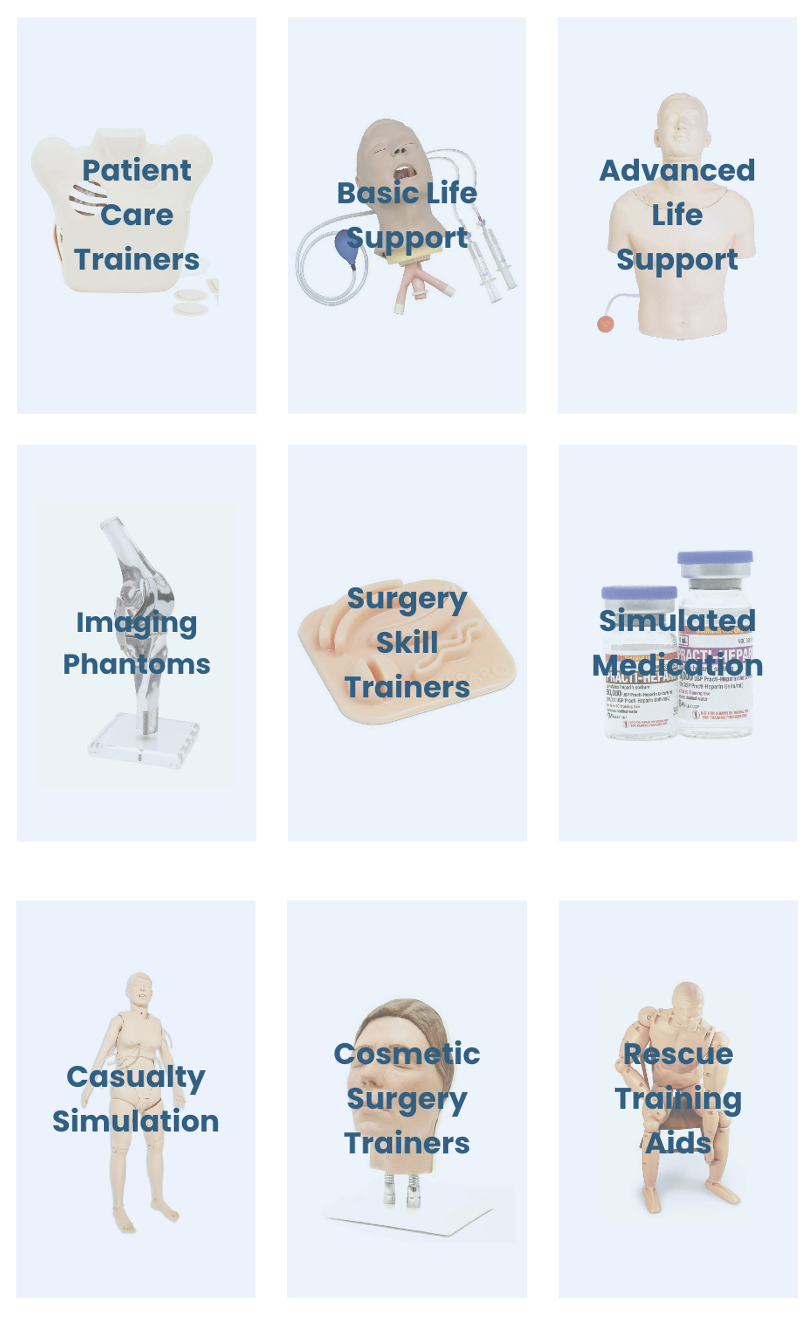Browse the Rescue Training Aids category
The height and width of the screenshot is (1324, 812).
coord(677,1099)
